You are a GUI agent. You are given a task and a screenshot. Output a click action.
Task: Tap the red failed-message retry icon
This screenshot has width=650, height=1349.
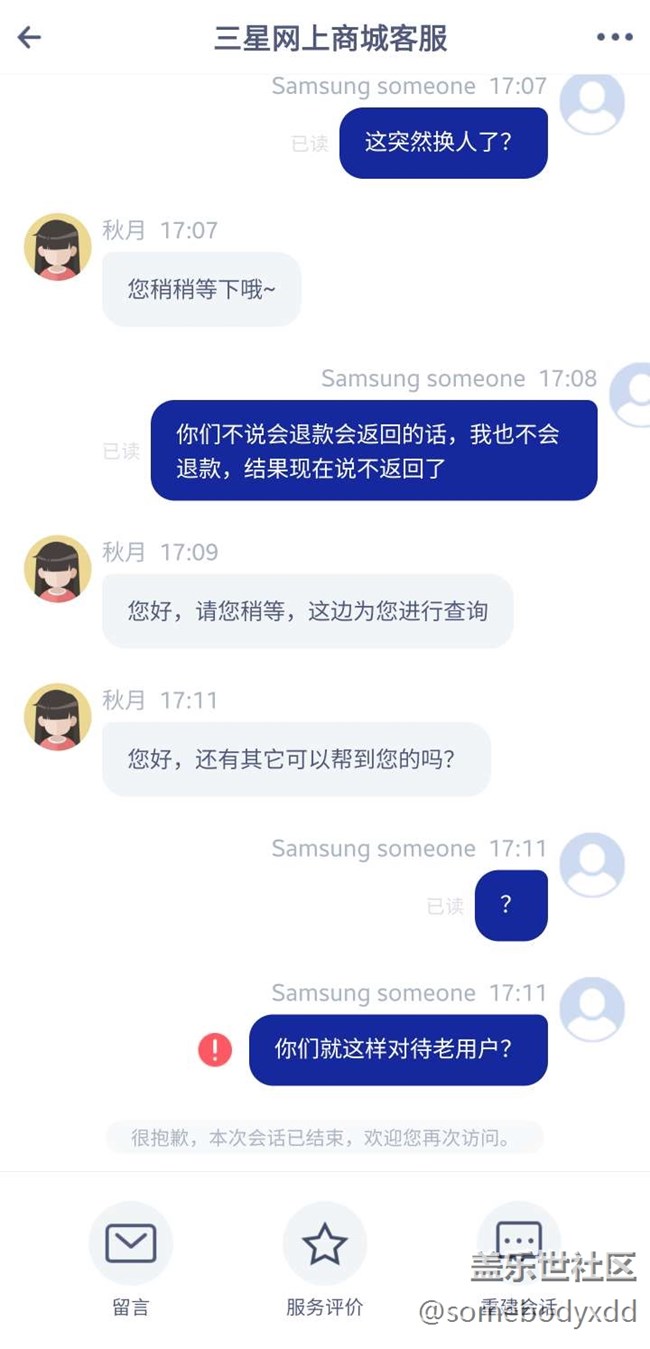215,1049
